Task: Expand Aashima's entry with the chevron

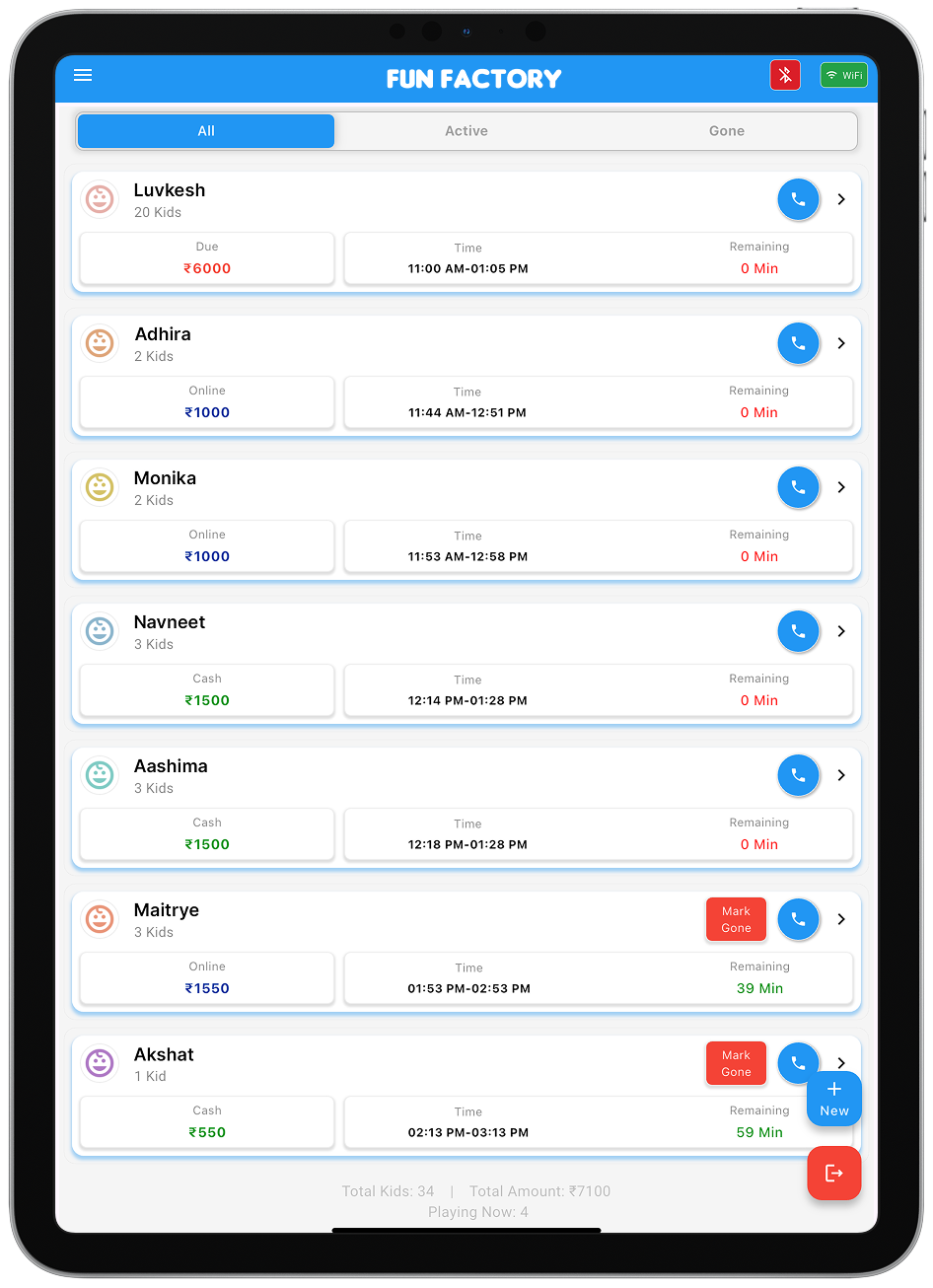Action: point(841,775)
